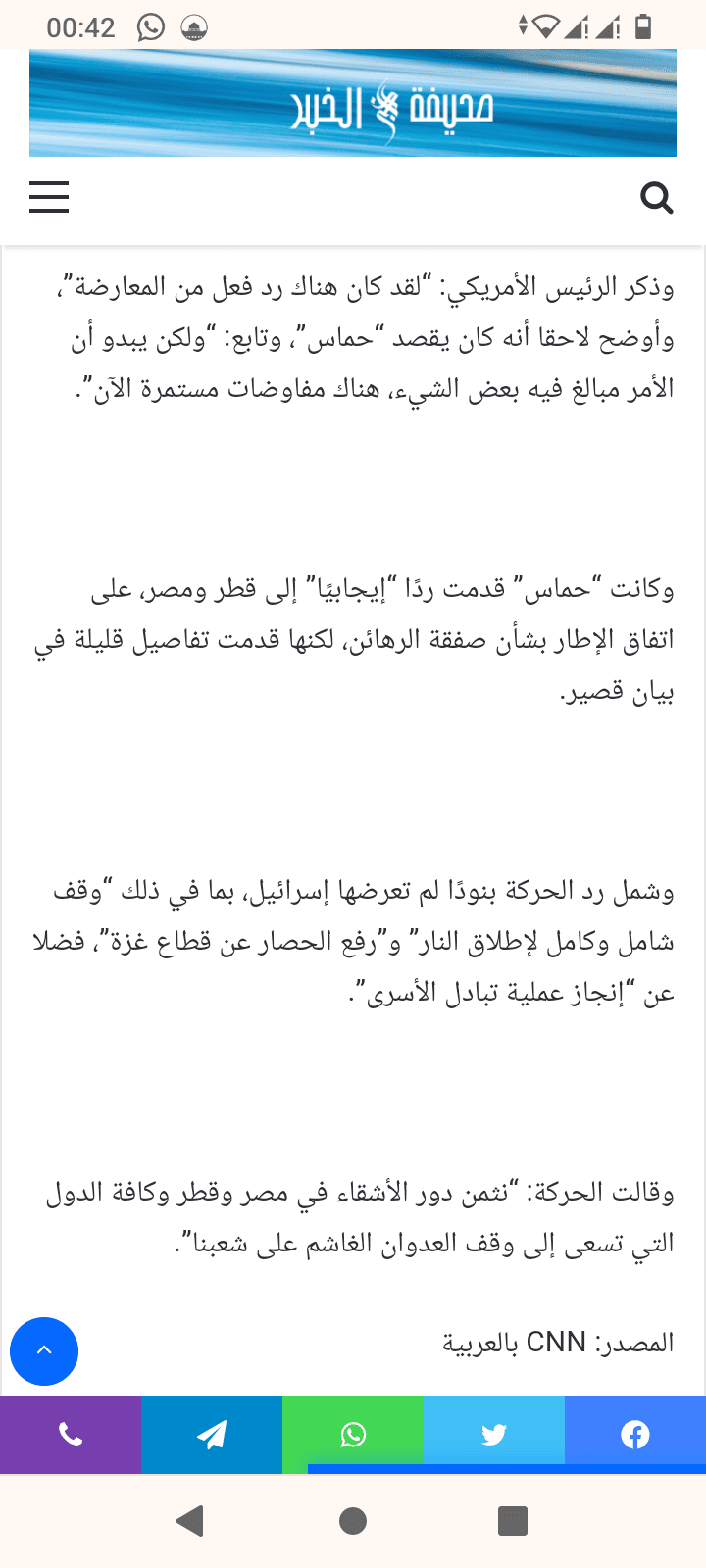Jump back to top with arrow button
This screenshot has width=706, height=1568.
44,1350
